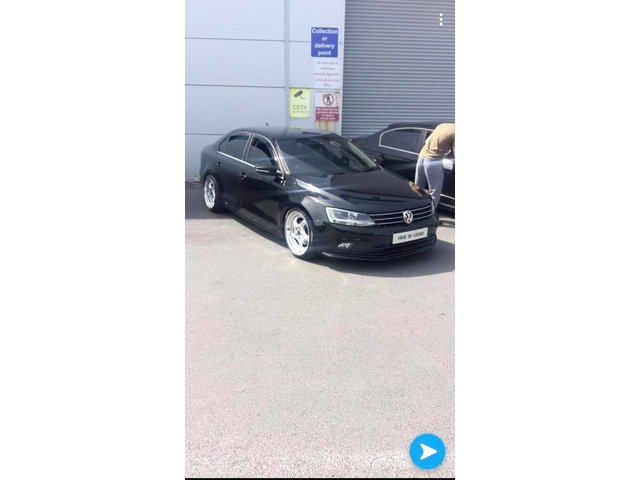
Task: Open the three-dot overflow menu
Action: pyautogui.click(x=440, y=19)
